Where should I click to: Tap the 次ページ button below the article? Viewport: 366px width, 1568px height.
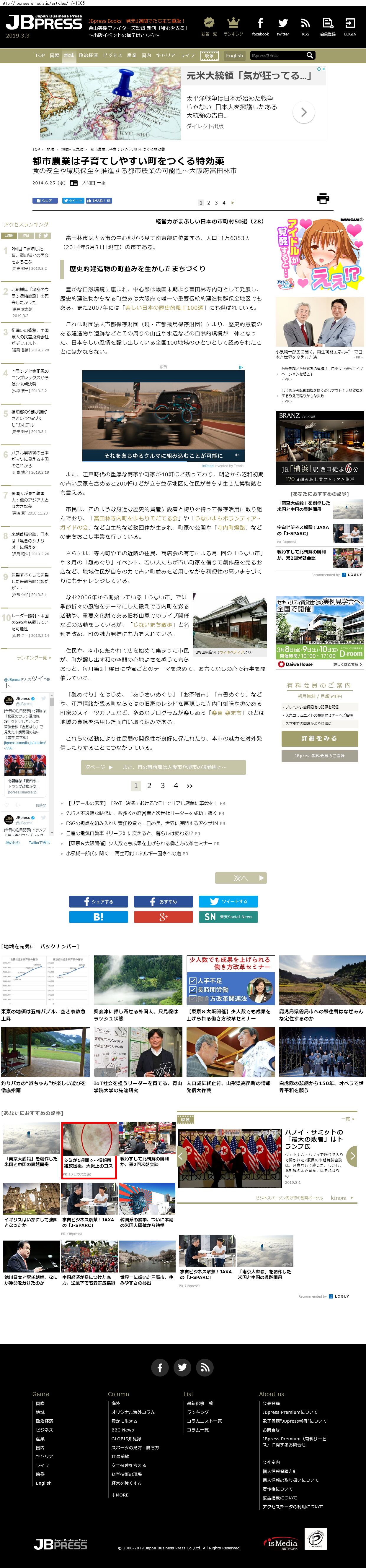coord(164,767)
